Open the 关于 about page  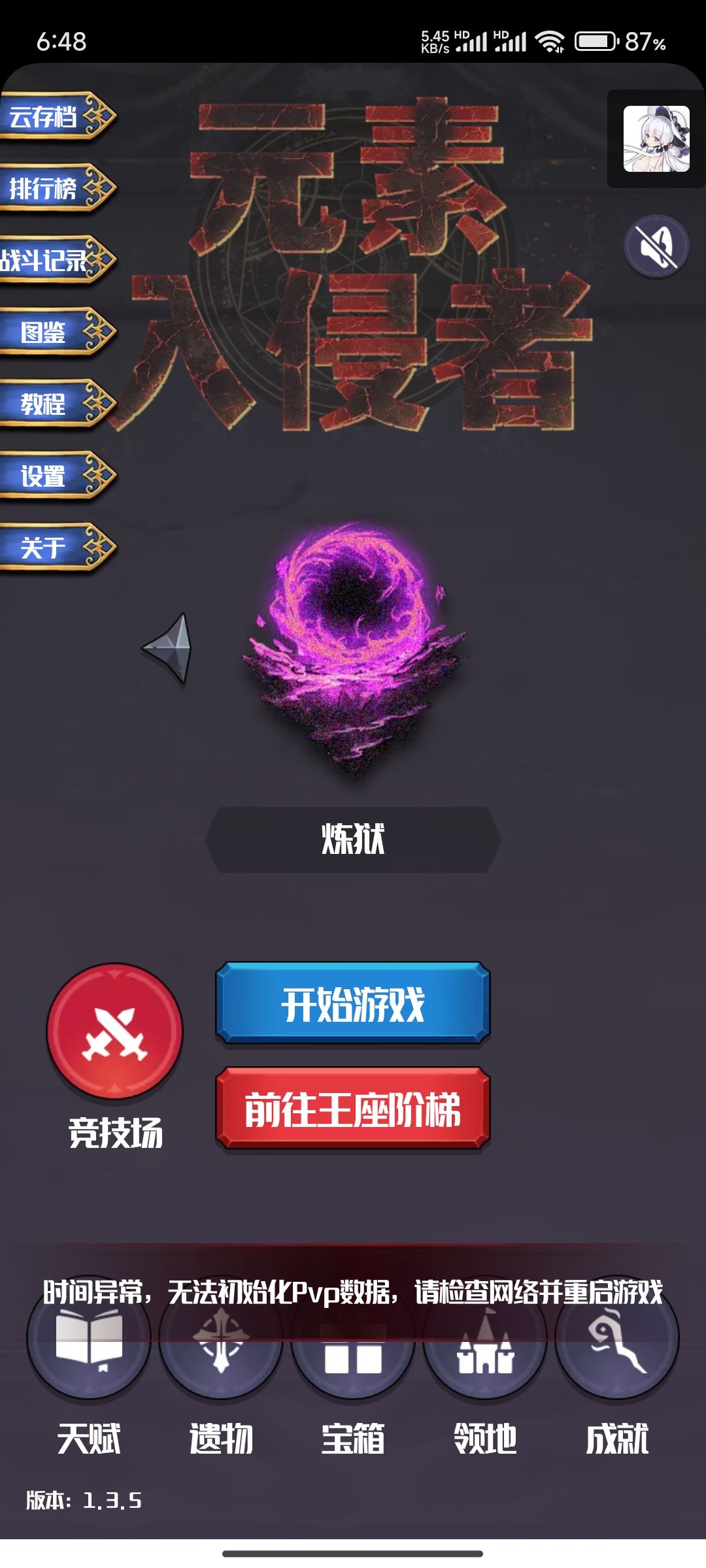[x=58, y=547]
